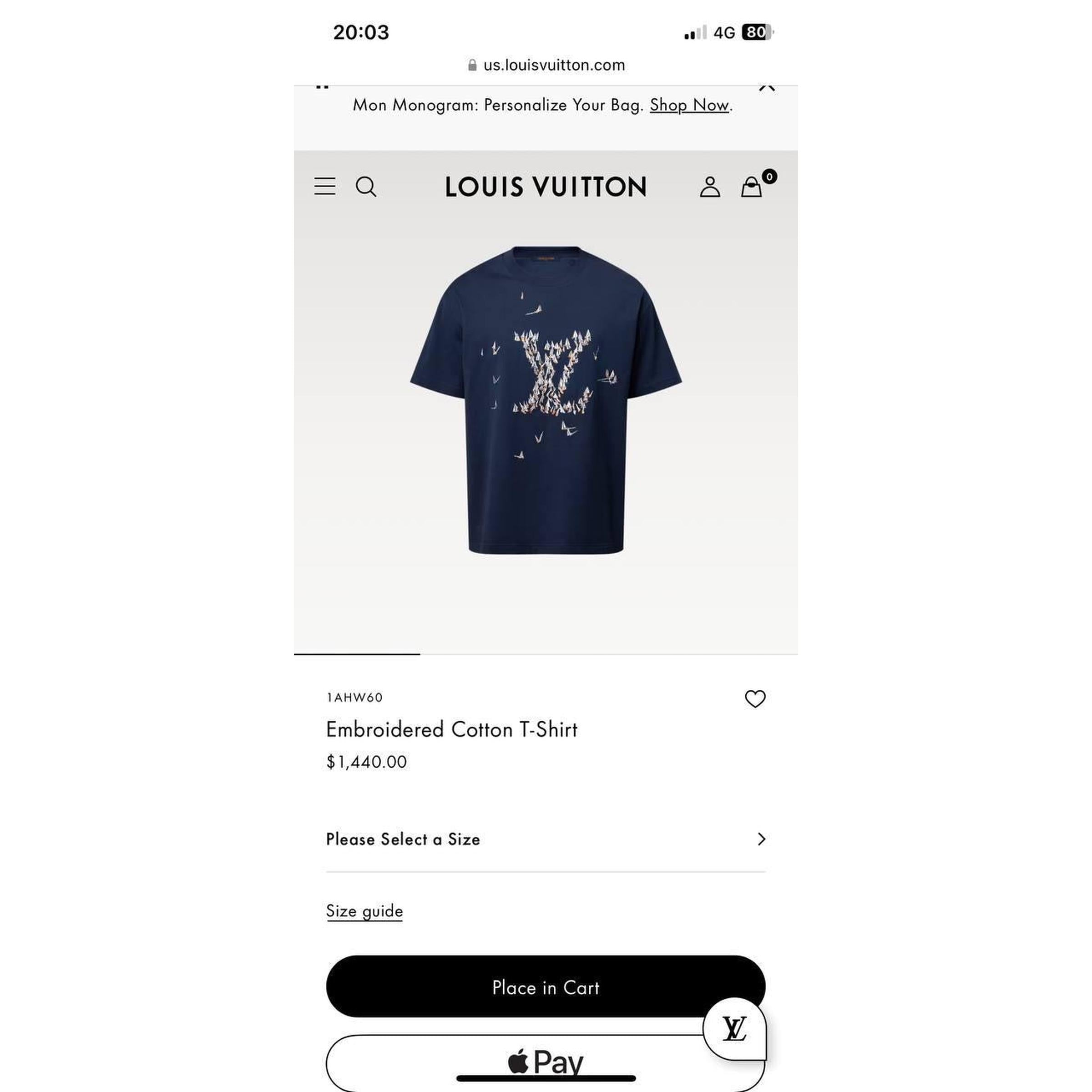Open the floating LV assistant button
Image resolution: width=1092 pixels, height=1092 pixels.
734,1029
